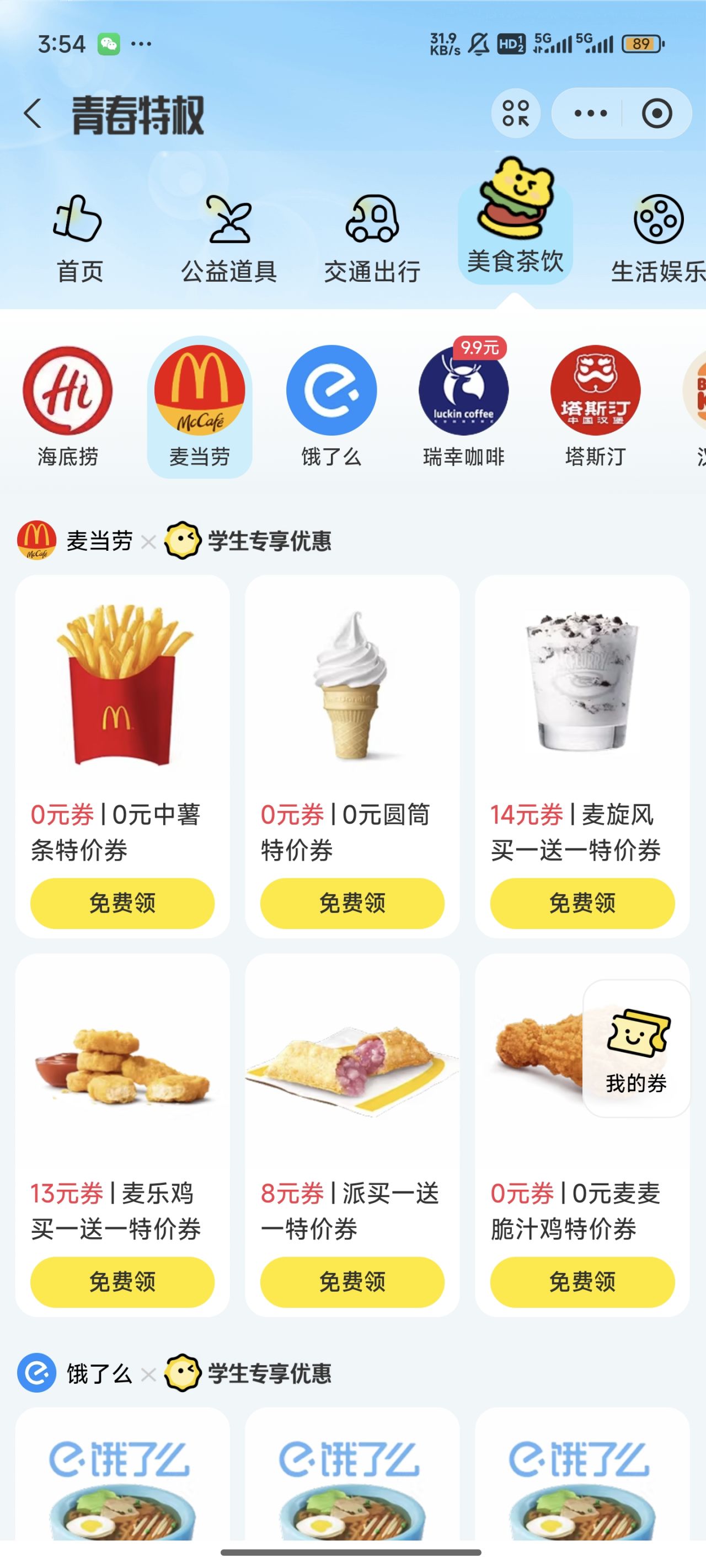706x1568 pixels.
Task: Claim the 派买一送一 coupon
Action: (x=352, y=1281)
